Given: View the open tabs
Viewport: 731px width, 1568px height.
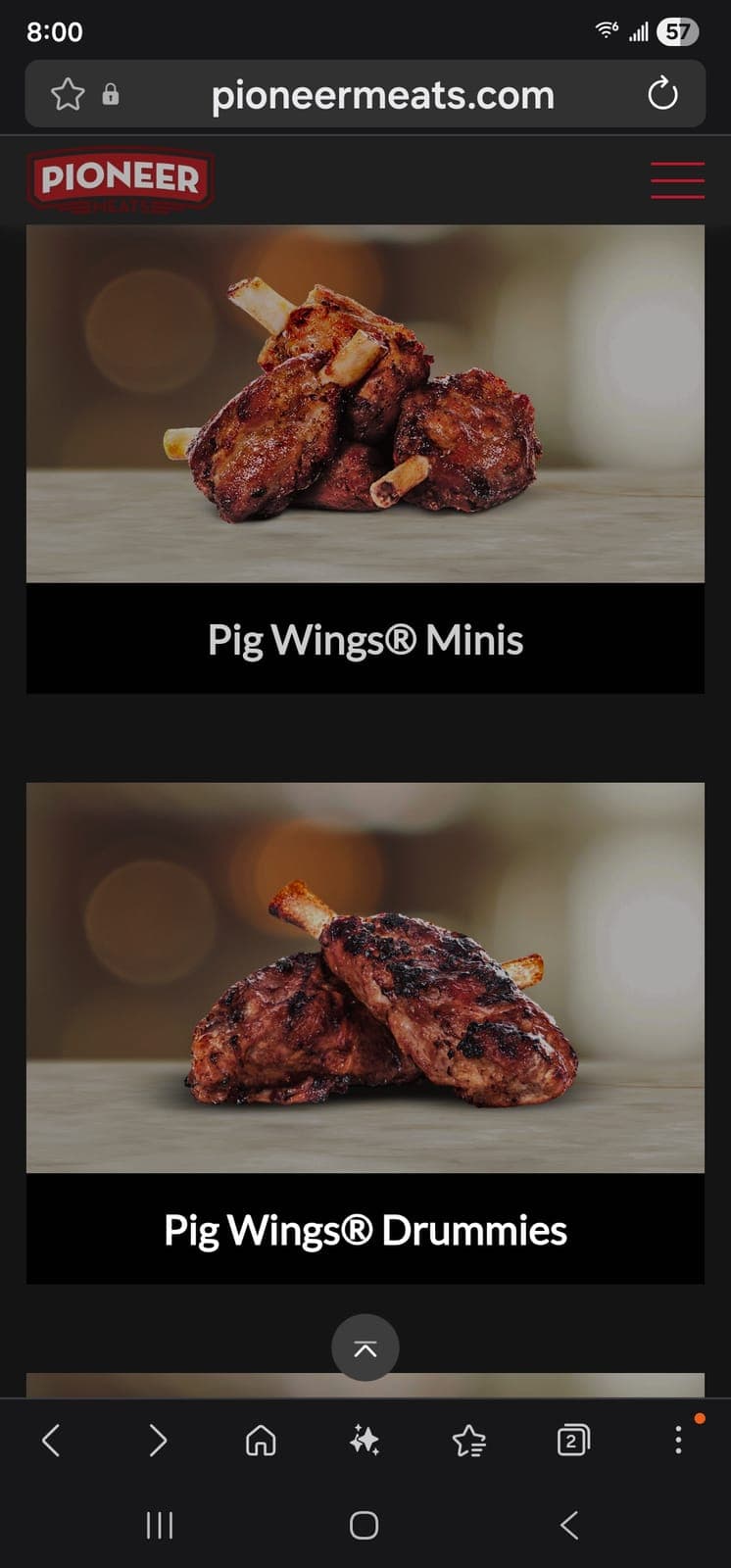Looking at the screenshot, I should [573, 1441].
